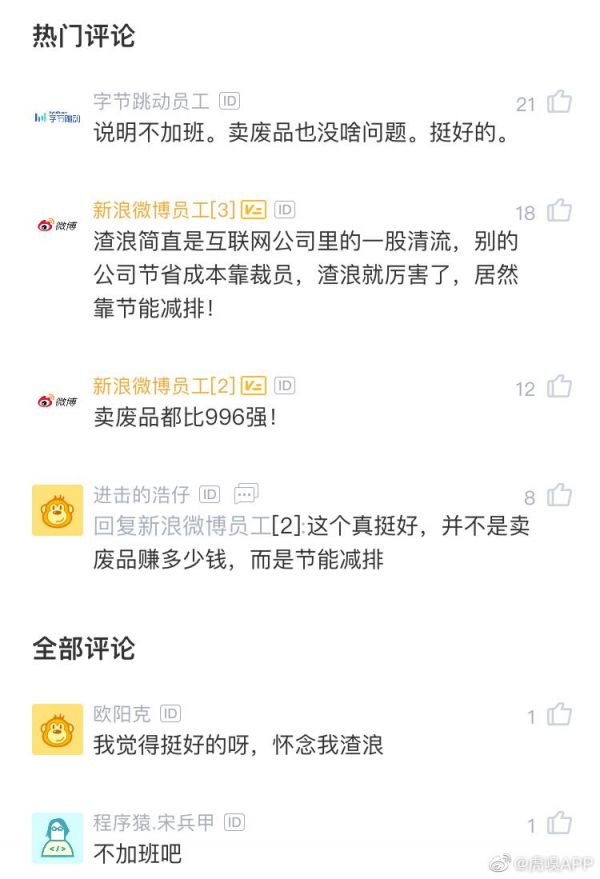Like 进击的浩仔's reply
This screenshot has height=879, width=600.
tap(559, 495)
